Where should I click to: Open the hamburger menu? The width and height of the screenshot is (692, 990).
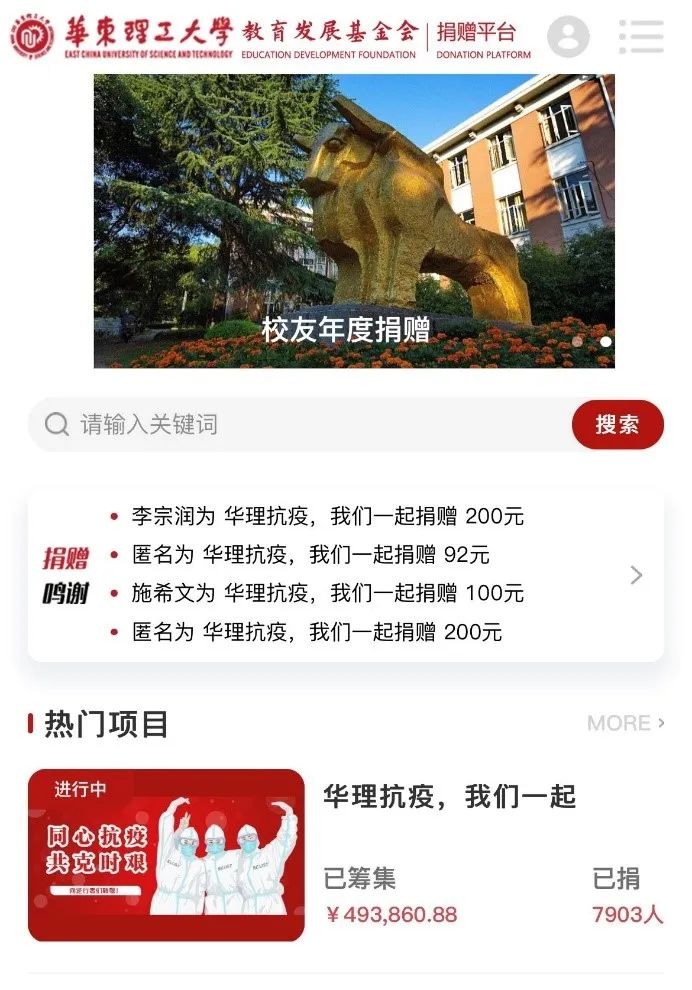coord(641,37)
